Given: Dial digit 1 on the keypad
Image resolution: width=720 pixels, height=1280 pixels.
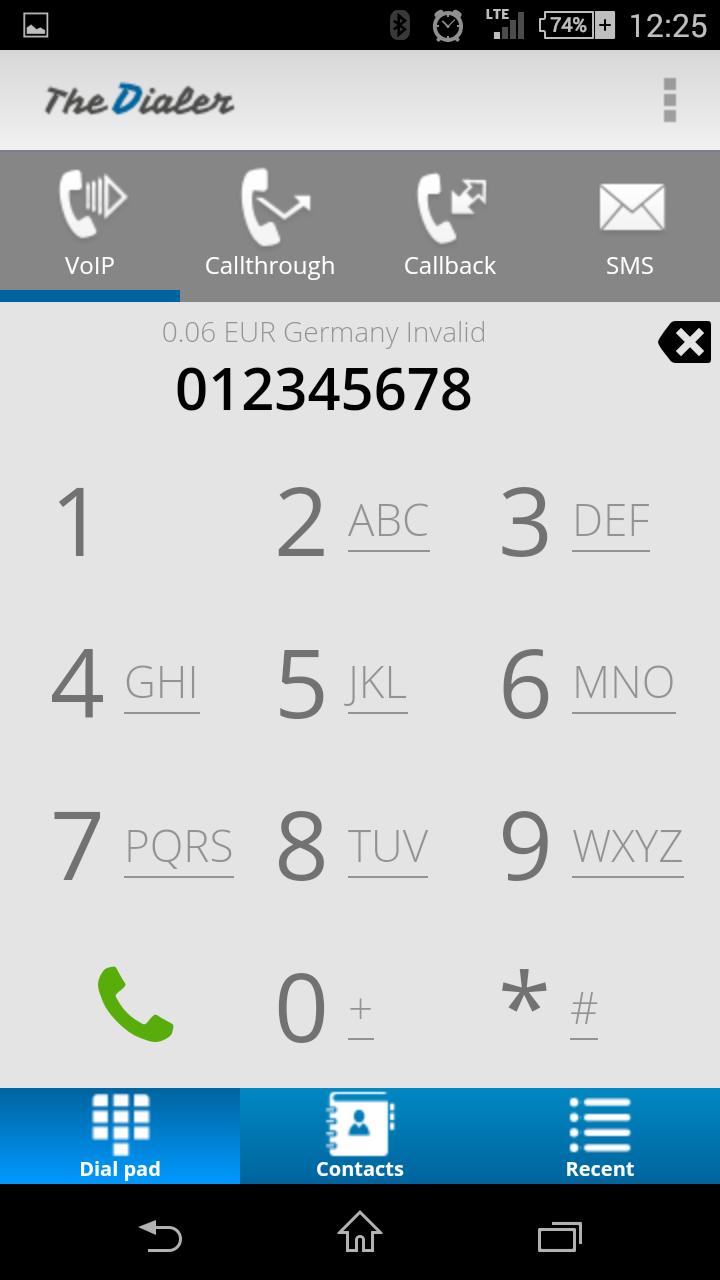Looking at the screenshot, I should tap(76, 521).
